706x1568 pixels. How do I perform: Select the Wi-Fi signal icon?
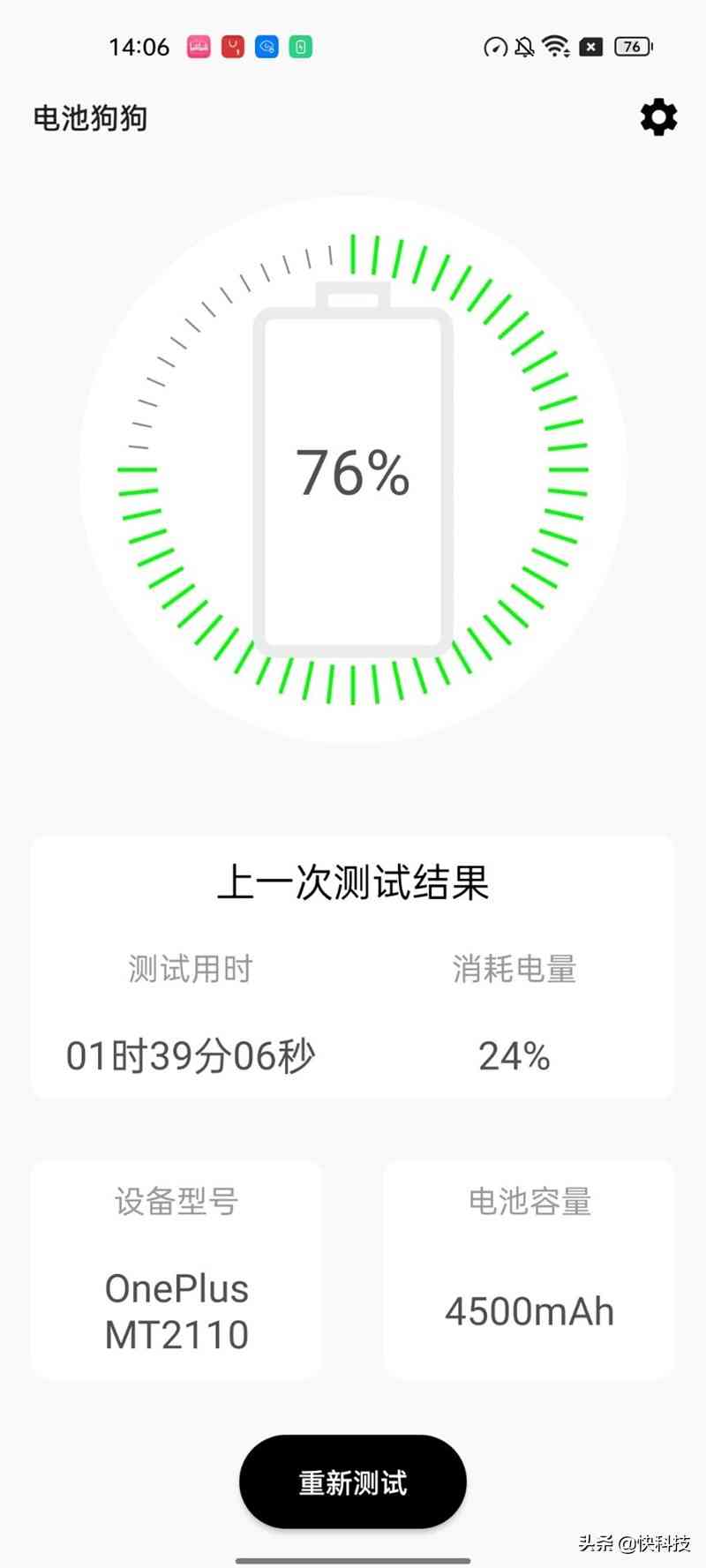point(557,47)
